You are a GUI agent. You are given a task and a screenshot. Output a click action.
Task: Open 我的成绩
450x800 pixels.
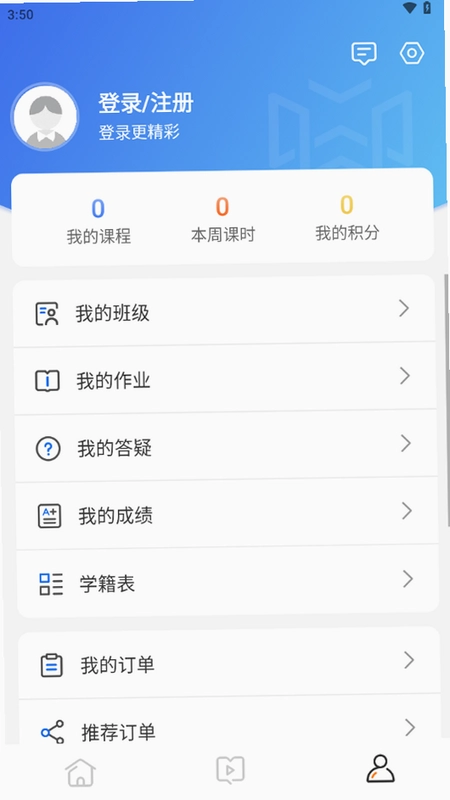point(227,514)
